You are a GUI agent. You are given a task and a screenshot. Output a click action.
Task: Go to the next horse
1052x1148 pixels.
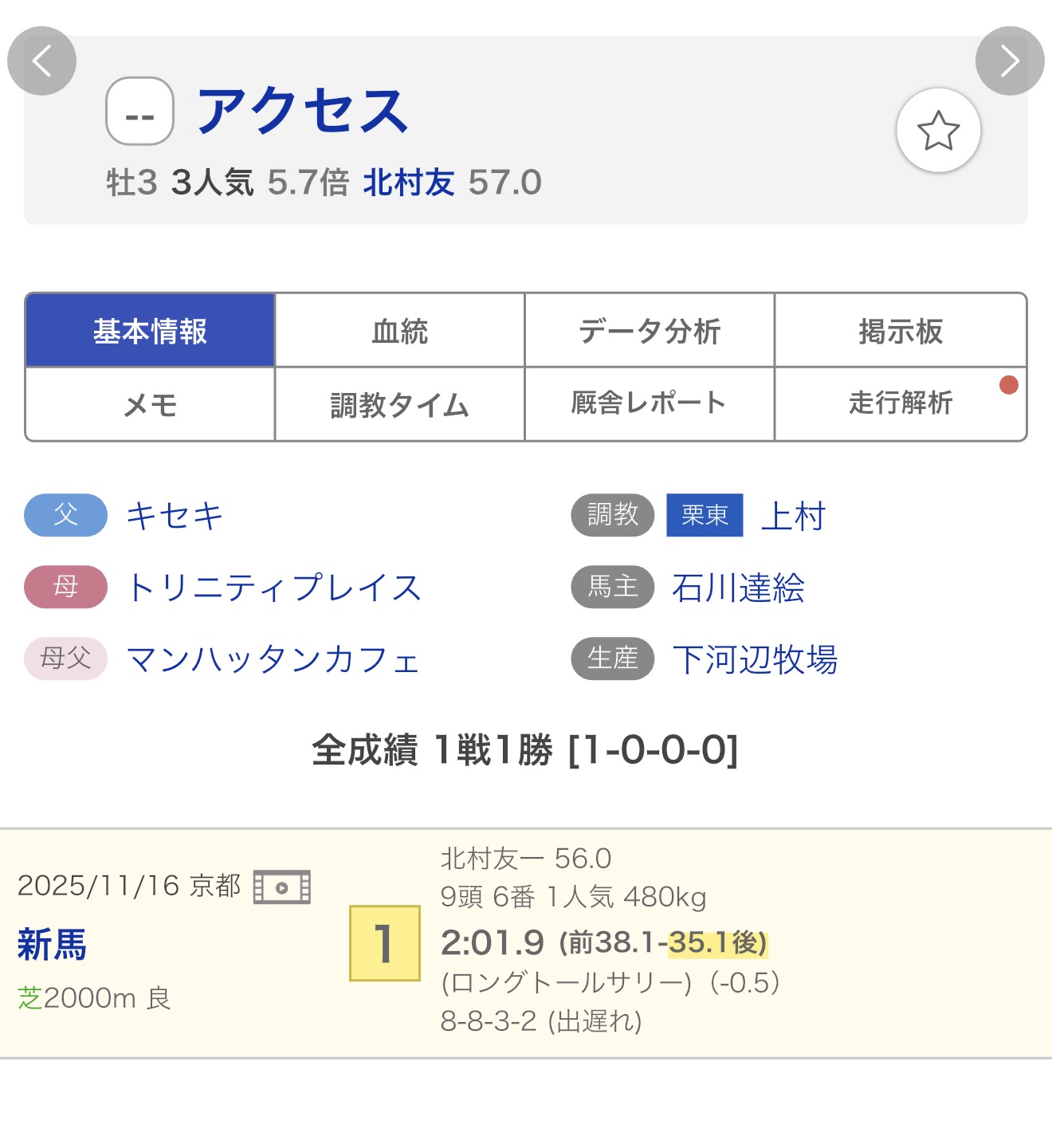point(1010,61)
